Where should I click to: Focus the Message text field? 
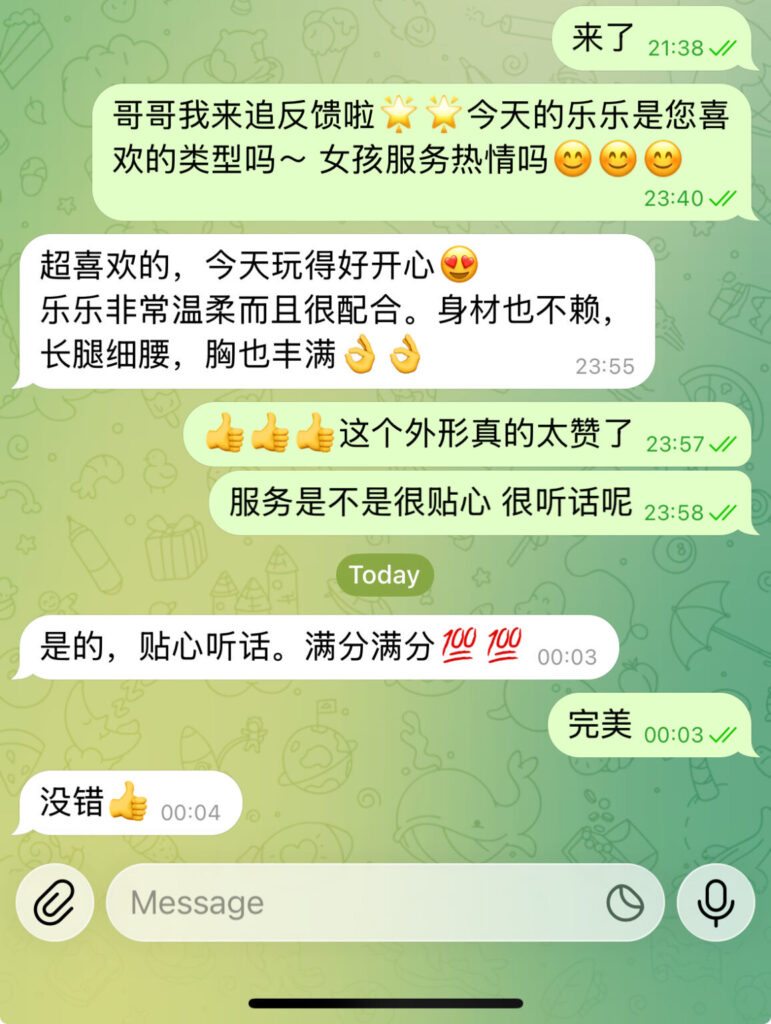tap(350, 903)
